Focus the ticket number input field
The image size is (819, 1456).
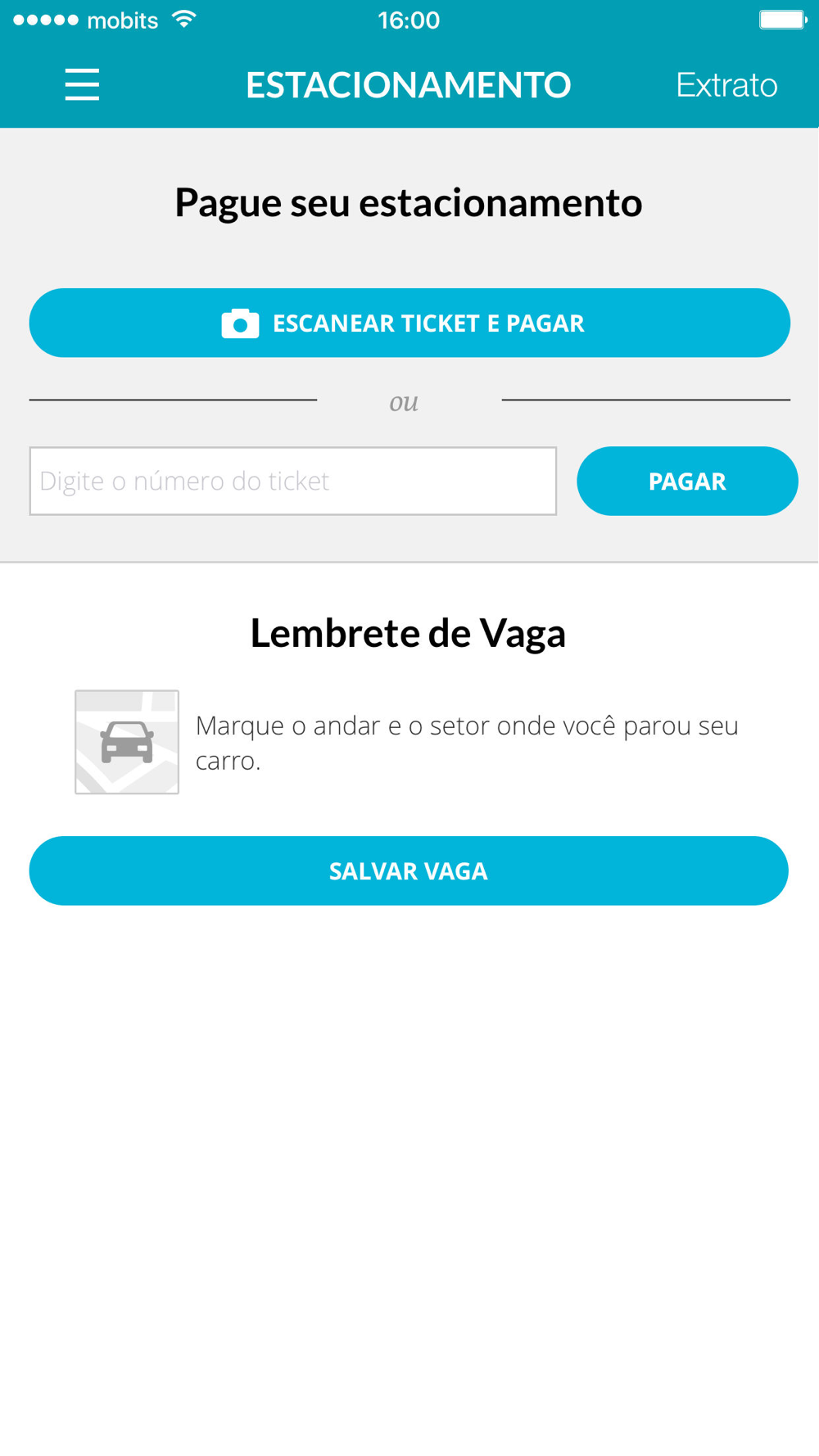coord(293,481)
